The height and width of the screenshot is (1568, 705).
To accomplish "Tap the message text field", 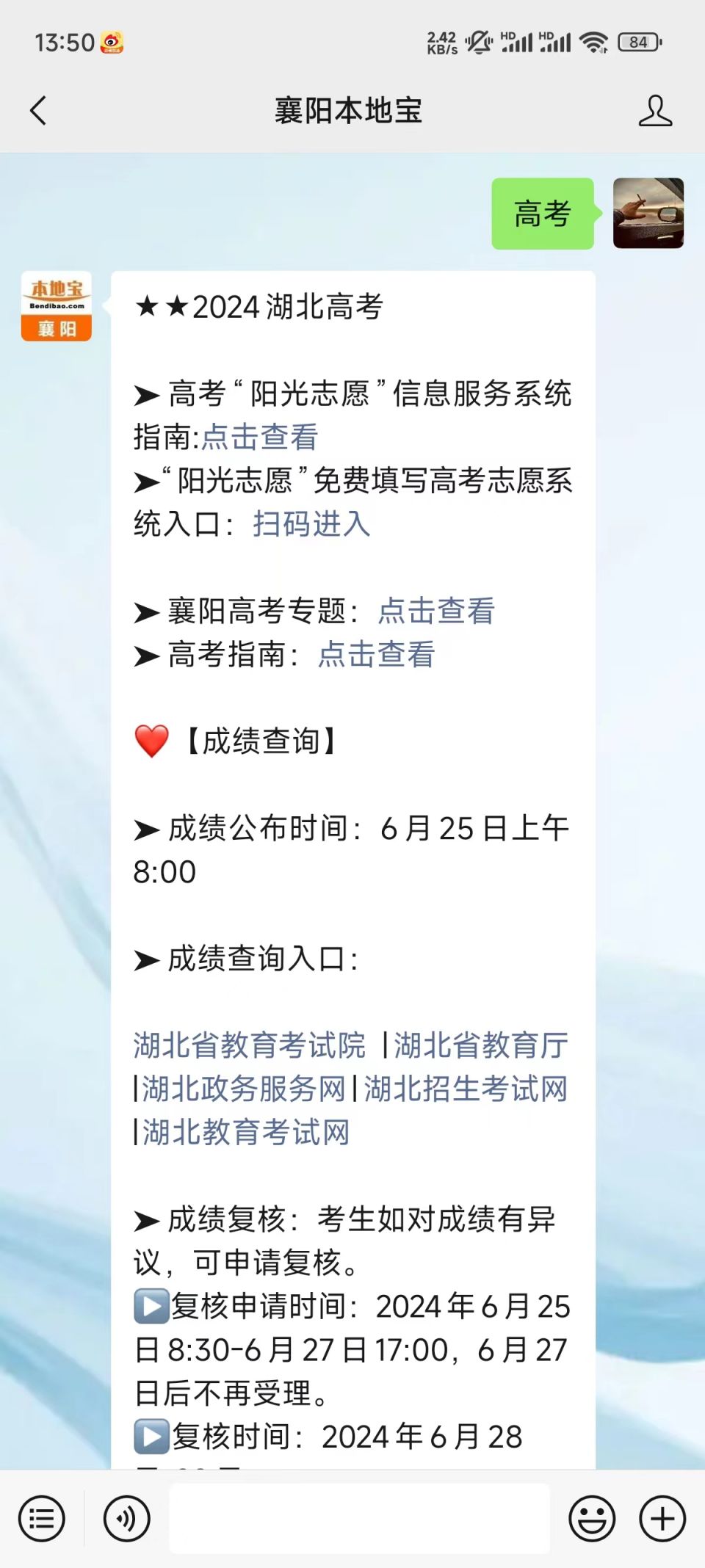I will pyautogui.click(x=359, y=1518).
